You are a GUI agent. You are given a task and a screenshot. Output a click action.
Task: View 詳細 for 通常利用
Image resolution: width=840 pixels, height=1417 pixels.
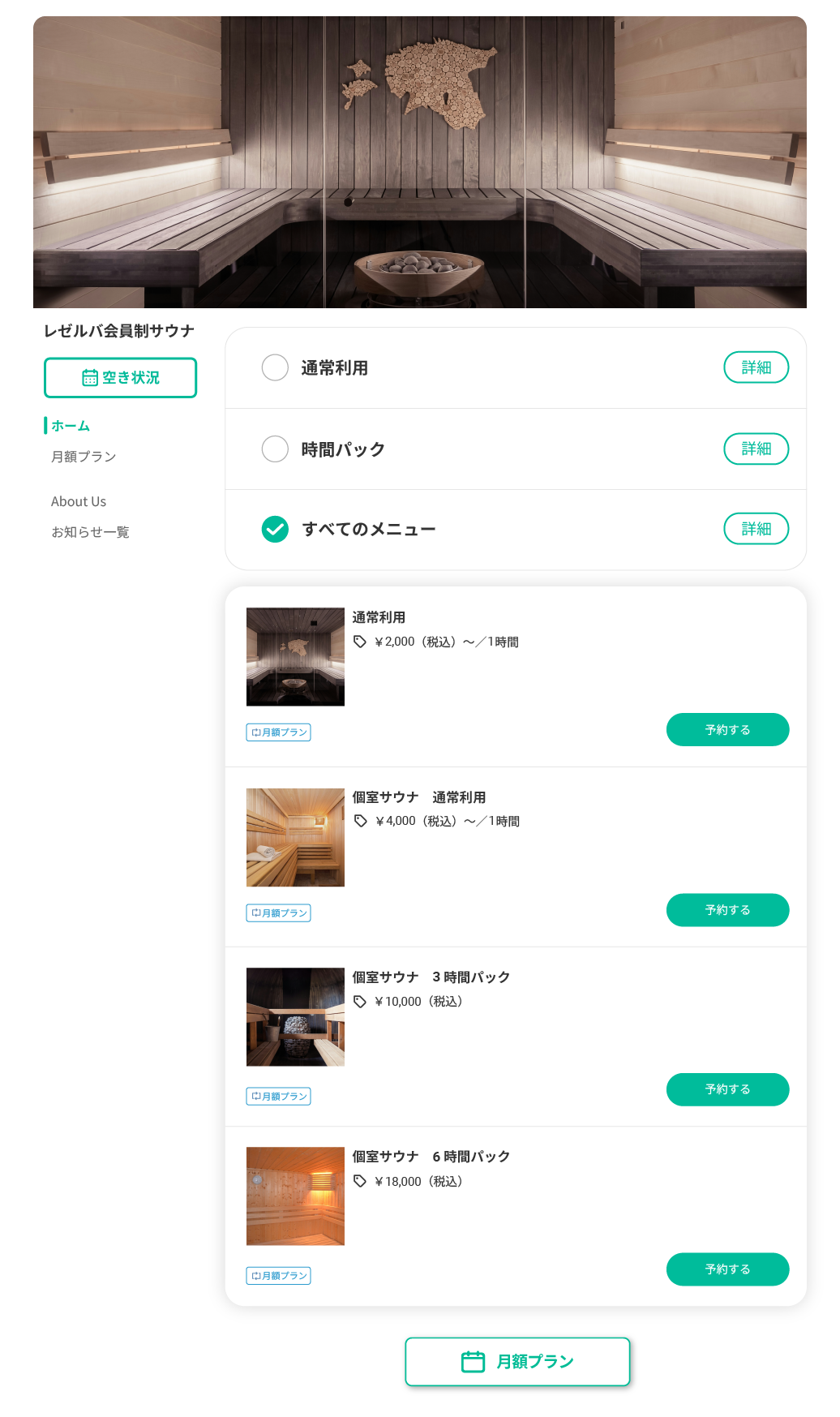point(756,367)
